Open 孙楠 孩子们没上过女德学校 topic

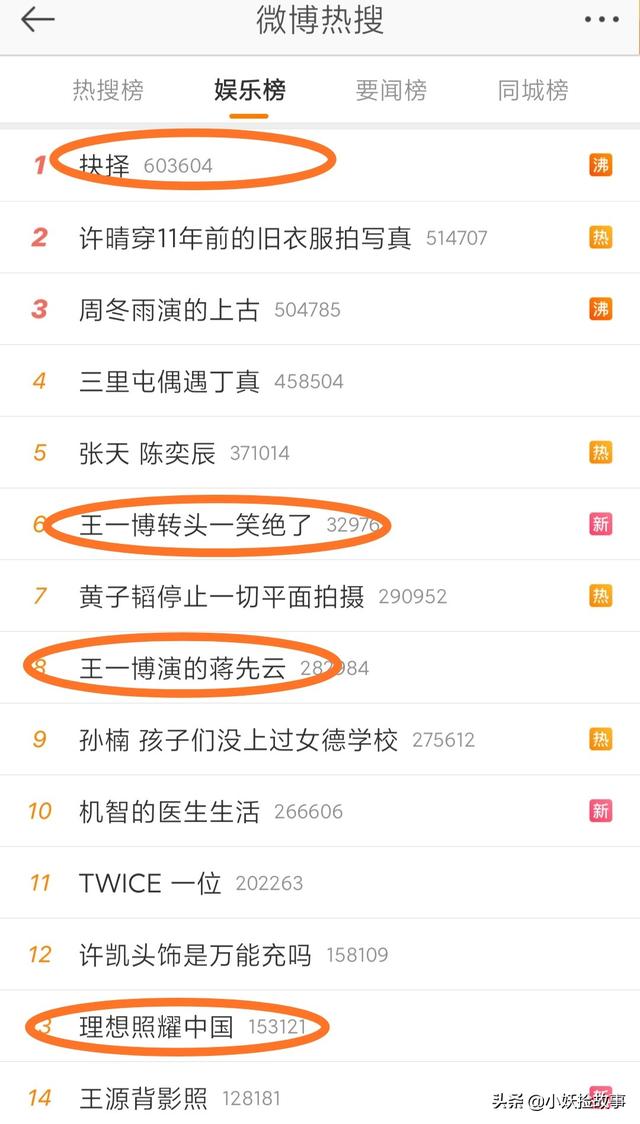(x=238, y=740)
